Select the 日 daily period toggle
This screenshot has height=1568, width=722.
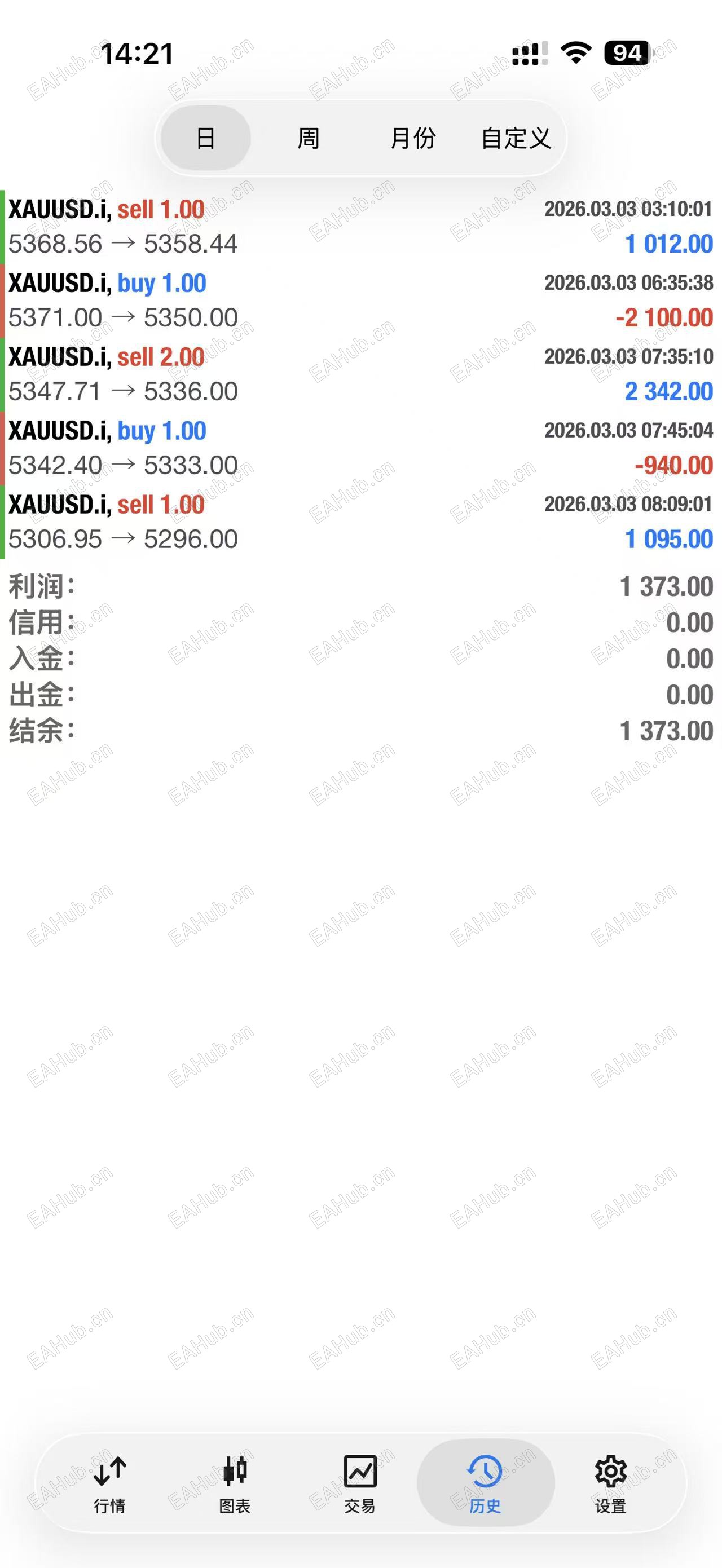[x=205, y=139]
